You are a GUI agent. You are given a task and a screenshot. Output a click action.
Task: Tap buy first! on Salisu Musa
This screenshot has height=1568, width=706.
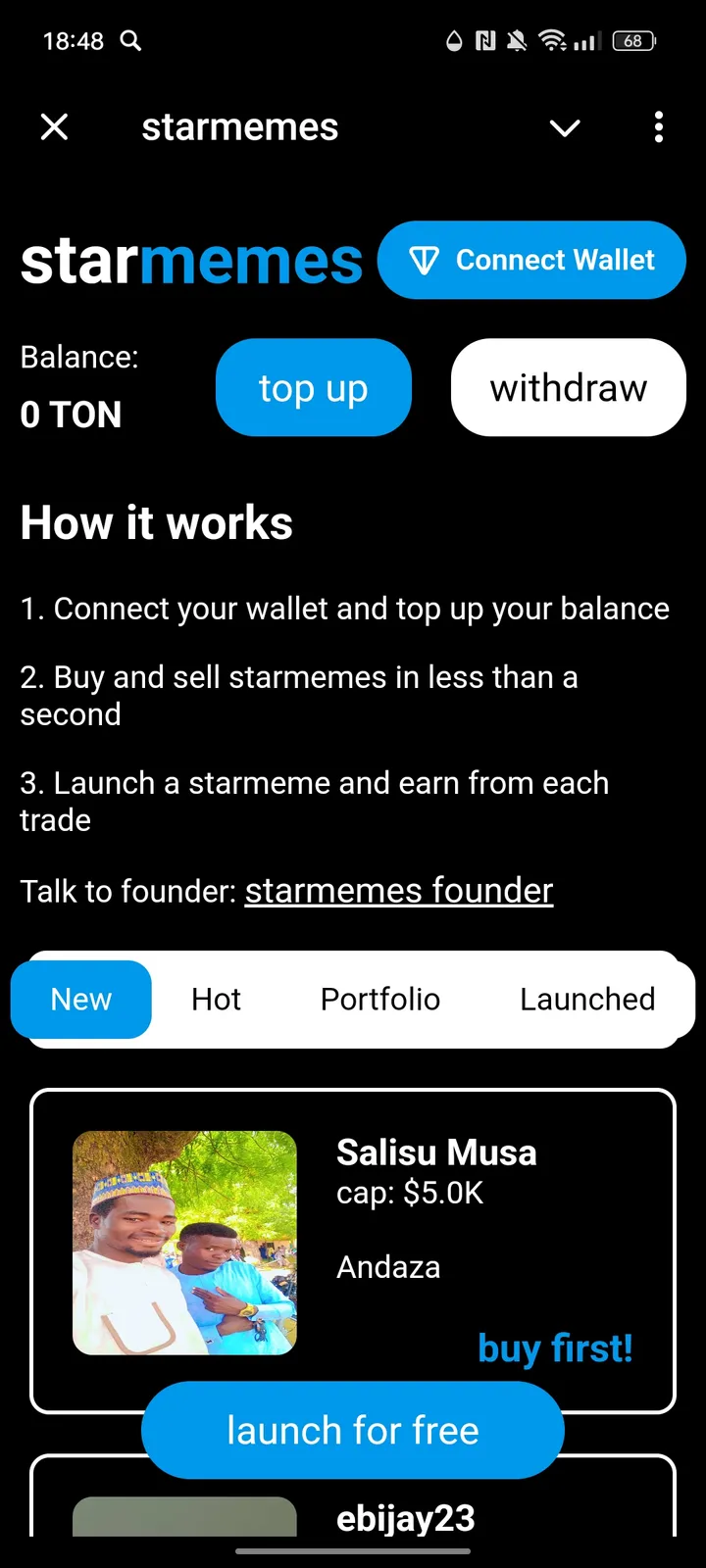coord(554,1347)
